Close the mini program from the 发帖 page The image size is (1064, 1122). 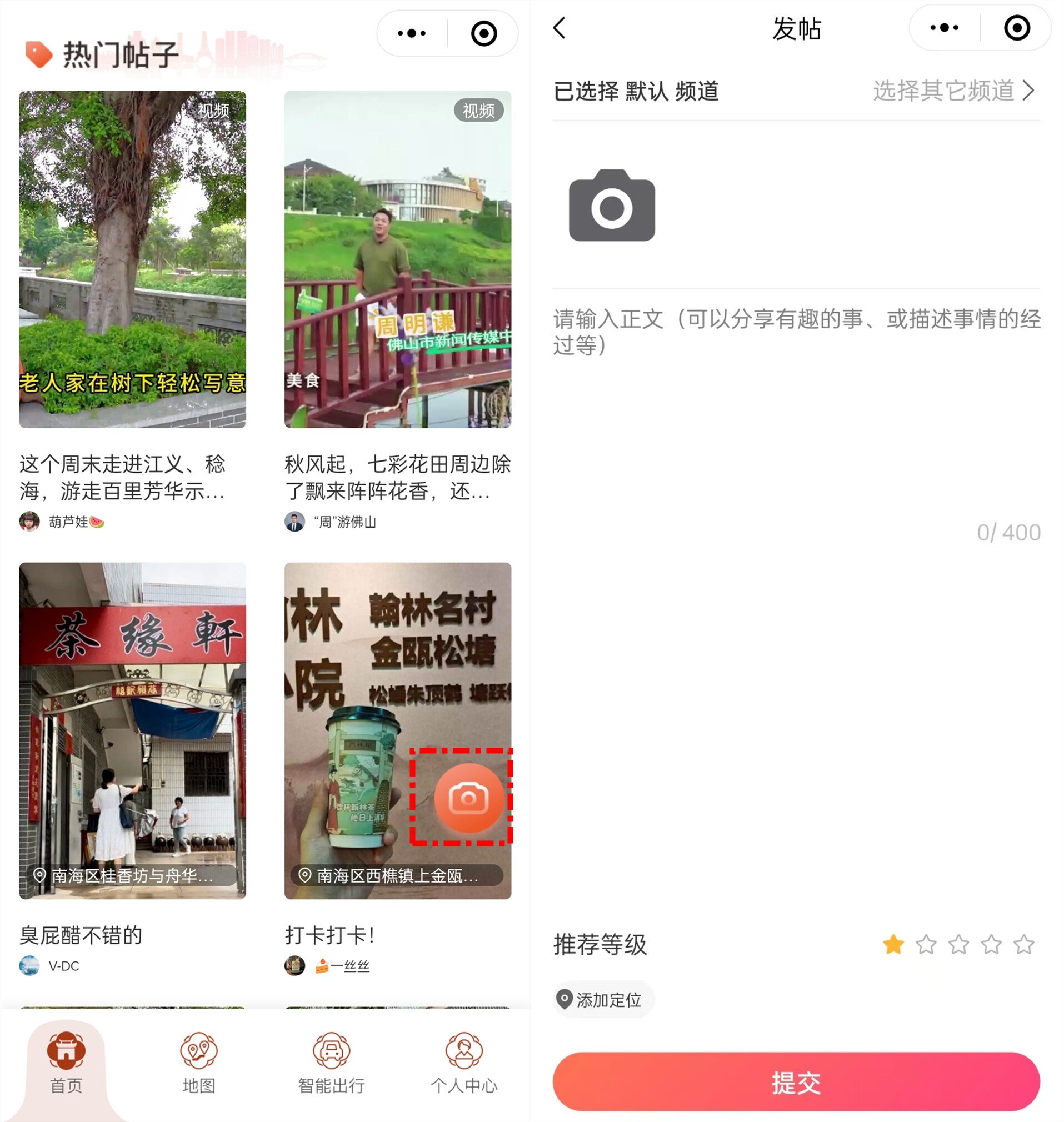(1016, 28)
